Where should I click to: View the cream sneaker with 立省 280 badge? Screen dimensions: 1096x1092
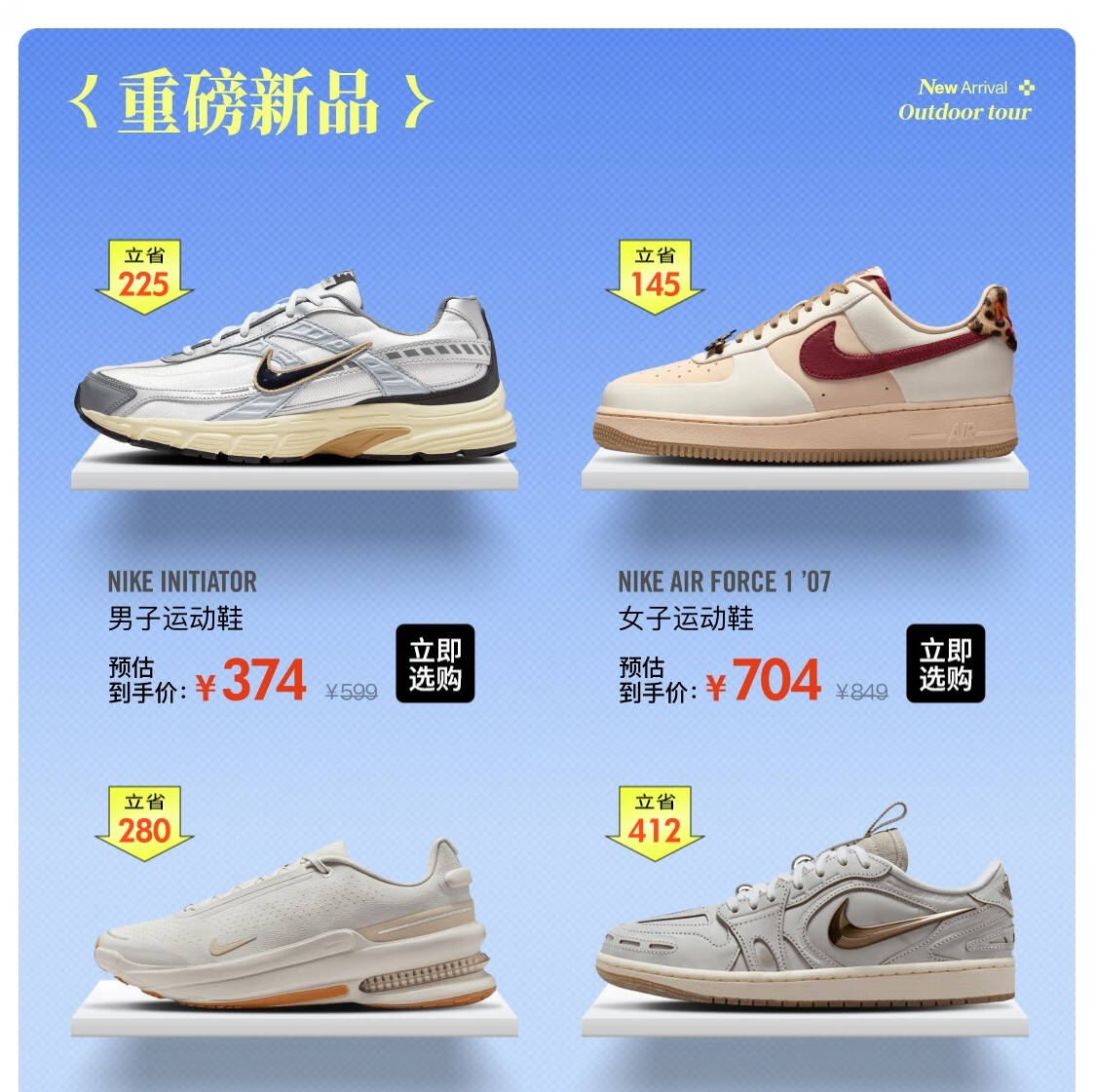point(295,923)
